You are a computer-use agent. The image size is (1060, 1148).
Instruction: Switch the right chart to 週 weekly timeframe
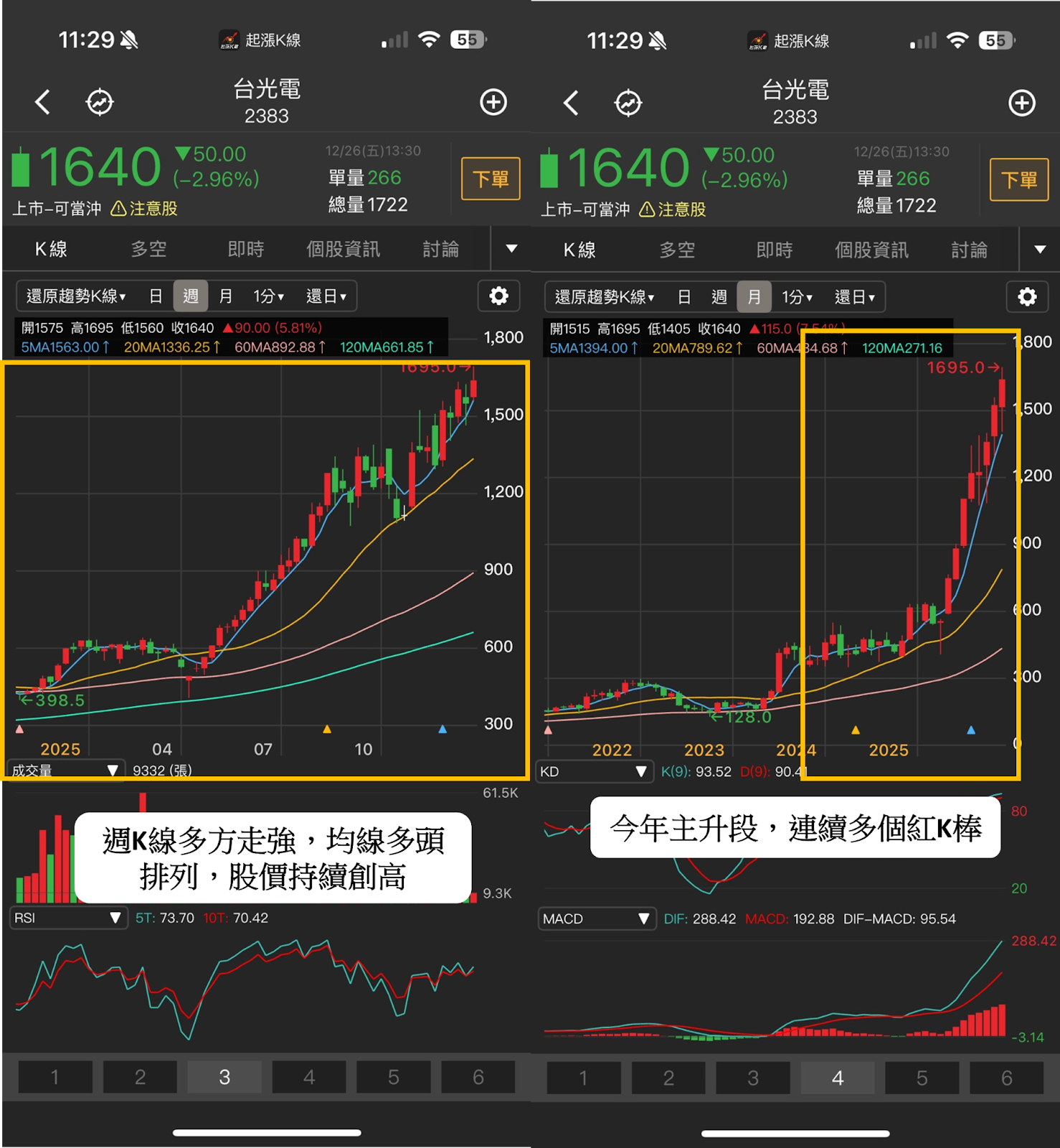click(719, 296)
